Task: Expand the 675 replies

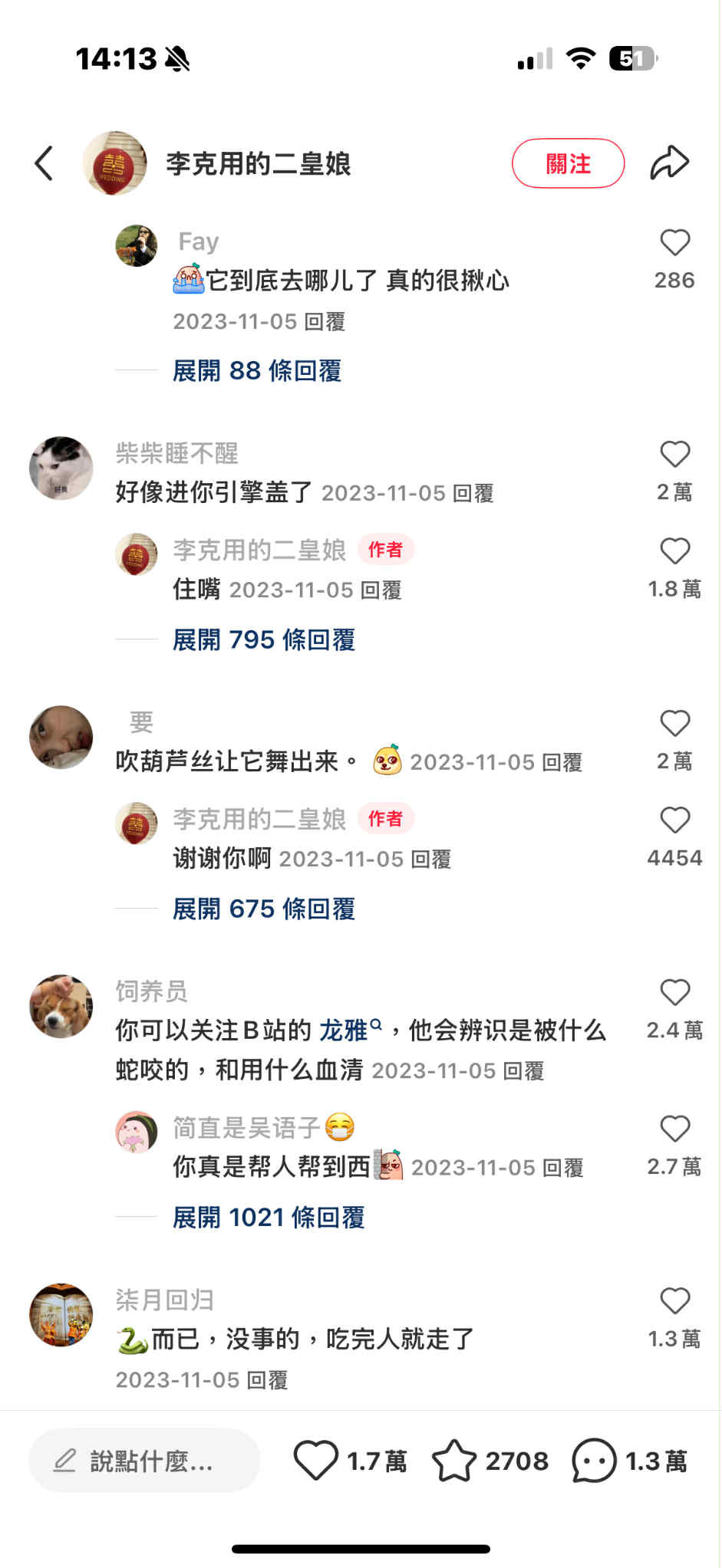Action: pyautogui.click(x=263, y=909)
